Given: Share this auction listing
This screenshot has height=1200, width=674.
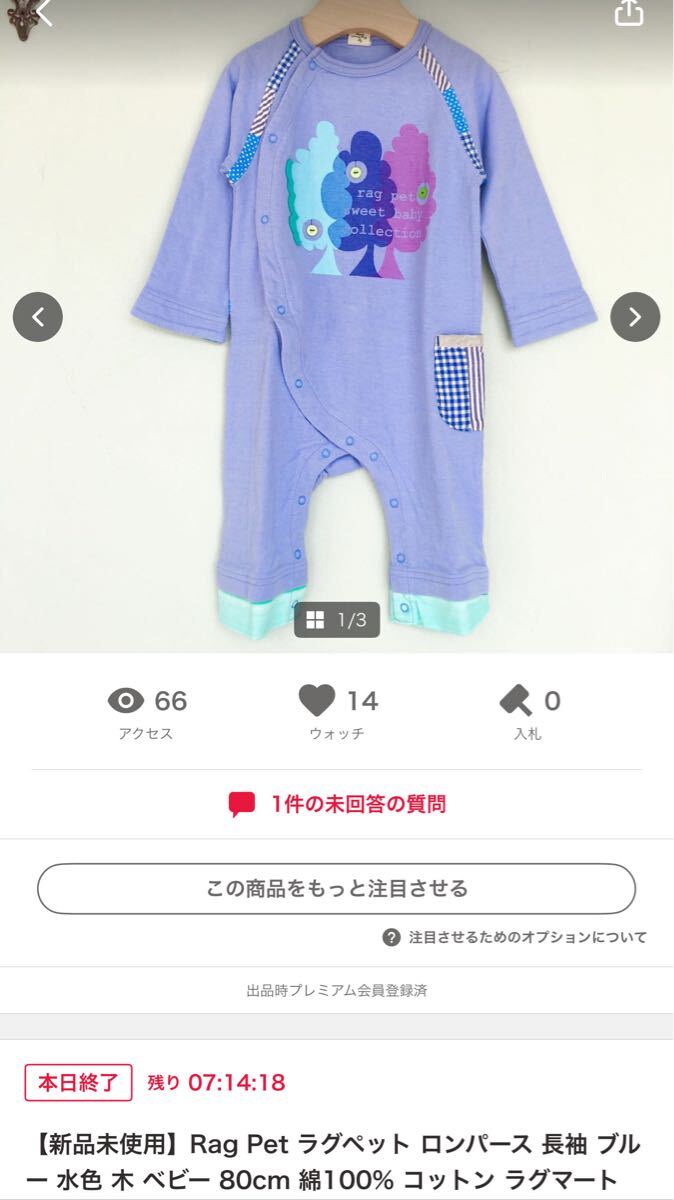Looking at the screenshot, I should click(628, 13).
